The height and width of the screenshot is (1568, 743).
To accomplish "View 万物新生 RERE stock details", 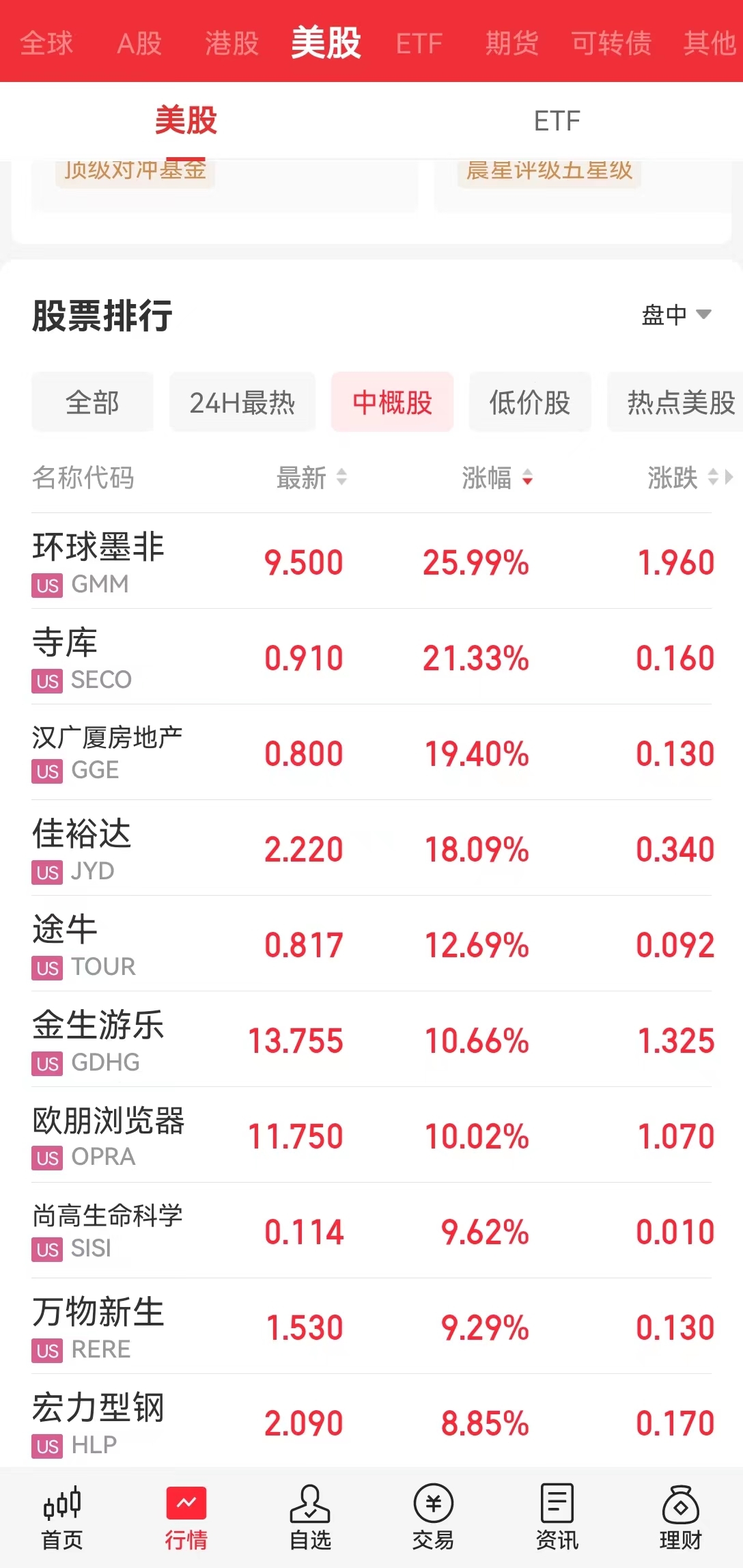I will point(98,1327).
